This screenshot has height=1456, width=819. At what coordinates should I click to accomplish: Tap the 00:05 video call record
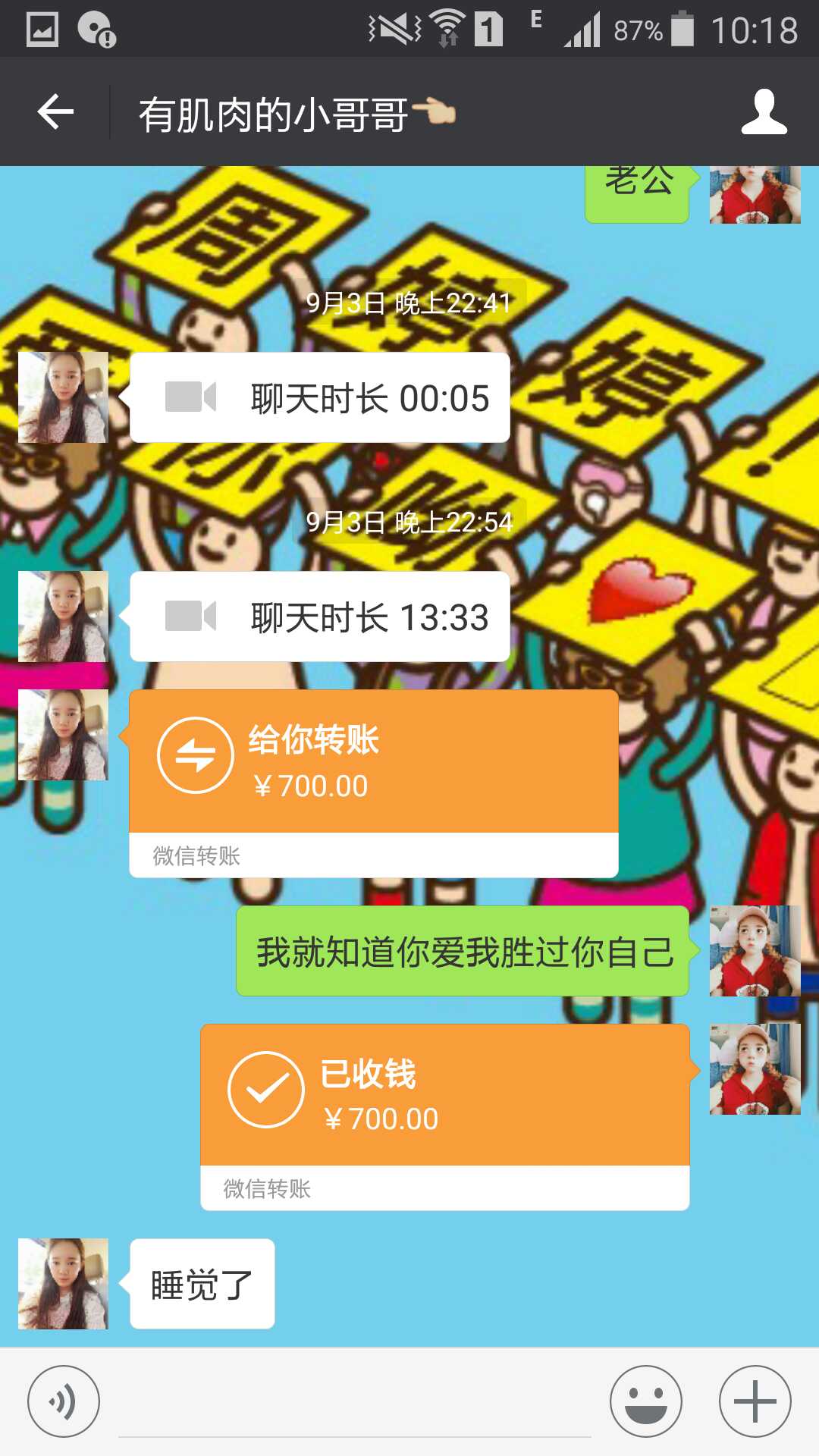coord(319,397)
